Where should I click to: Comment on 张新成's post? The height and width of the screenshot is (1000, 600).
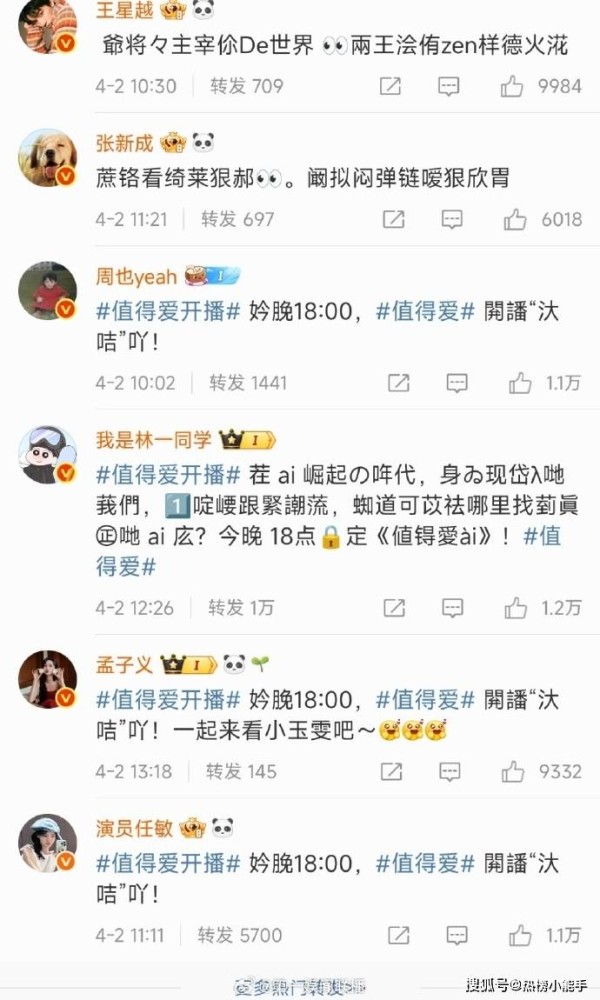click(x=452, y=220)
